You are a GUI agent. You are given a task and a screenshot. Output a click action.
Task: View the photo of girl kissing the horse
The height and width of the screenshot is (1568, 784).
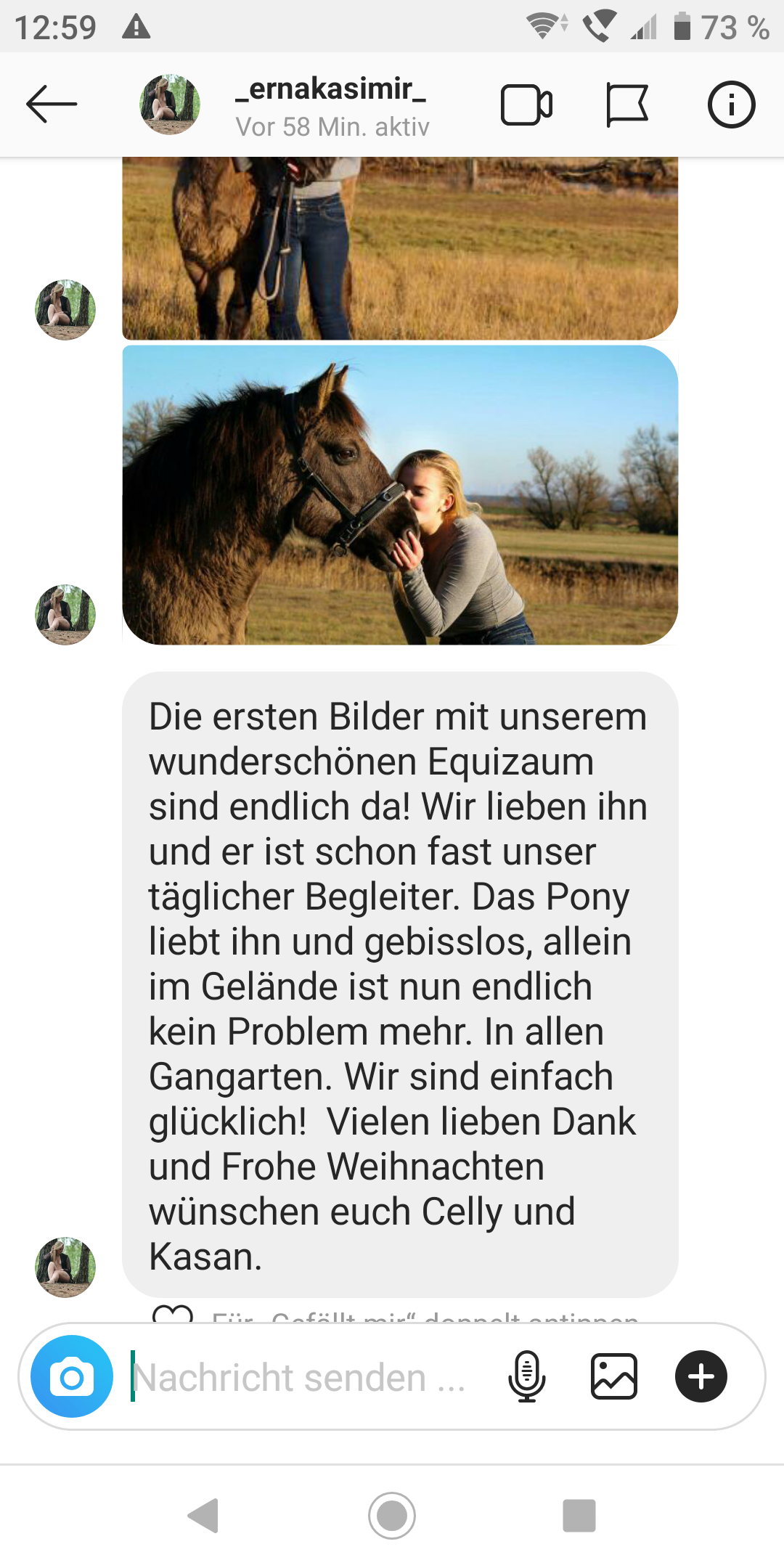[x=400, y=495]
